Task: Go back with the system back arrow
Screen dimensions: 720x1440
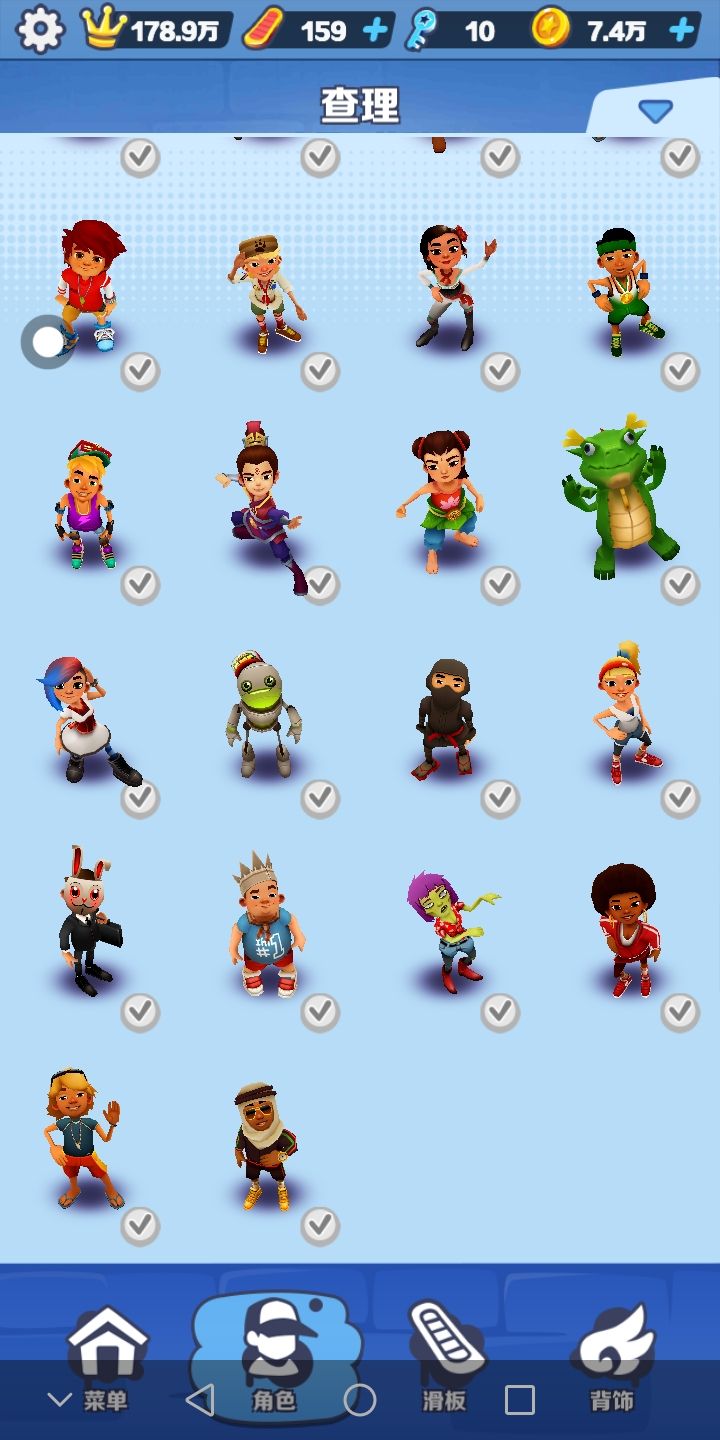Action: (x=200, y=1400)
